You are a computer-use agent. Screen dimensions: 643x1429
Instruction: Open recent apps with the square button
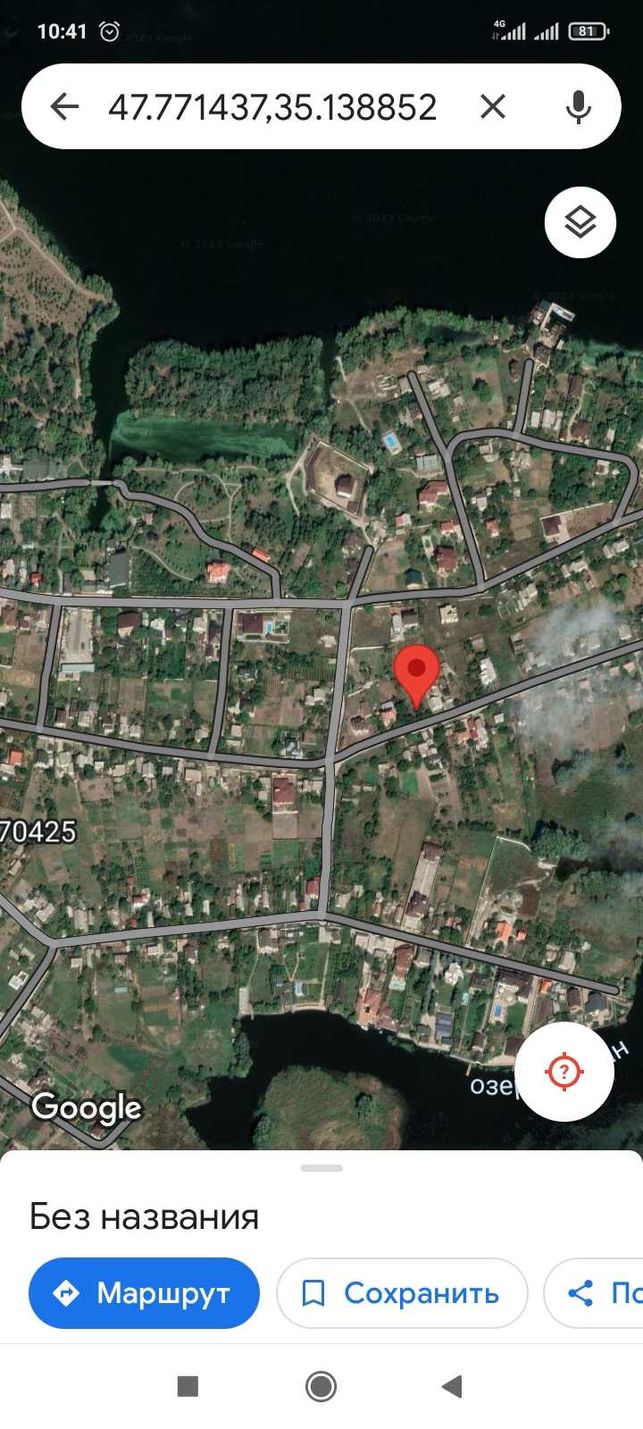187,1386
